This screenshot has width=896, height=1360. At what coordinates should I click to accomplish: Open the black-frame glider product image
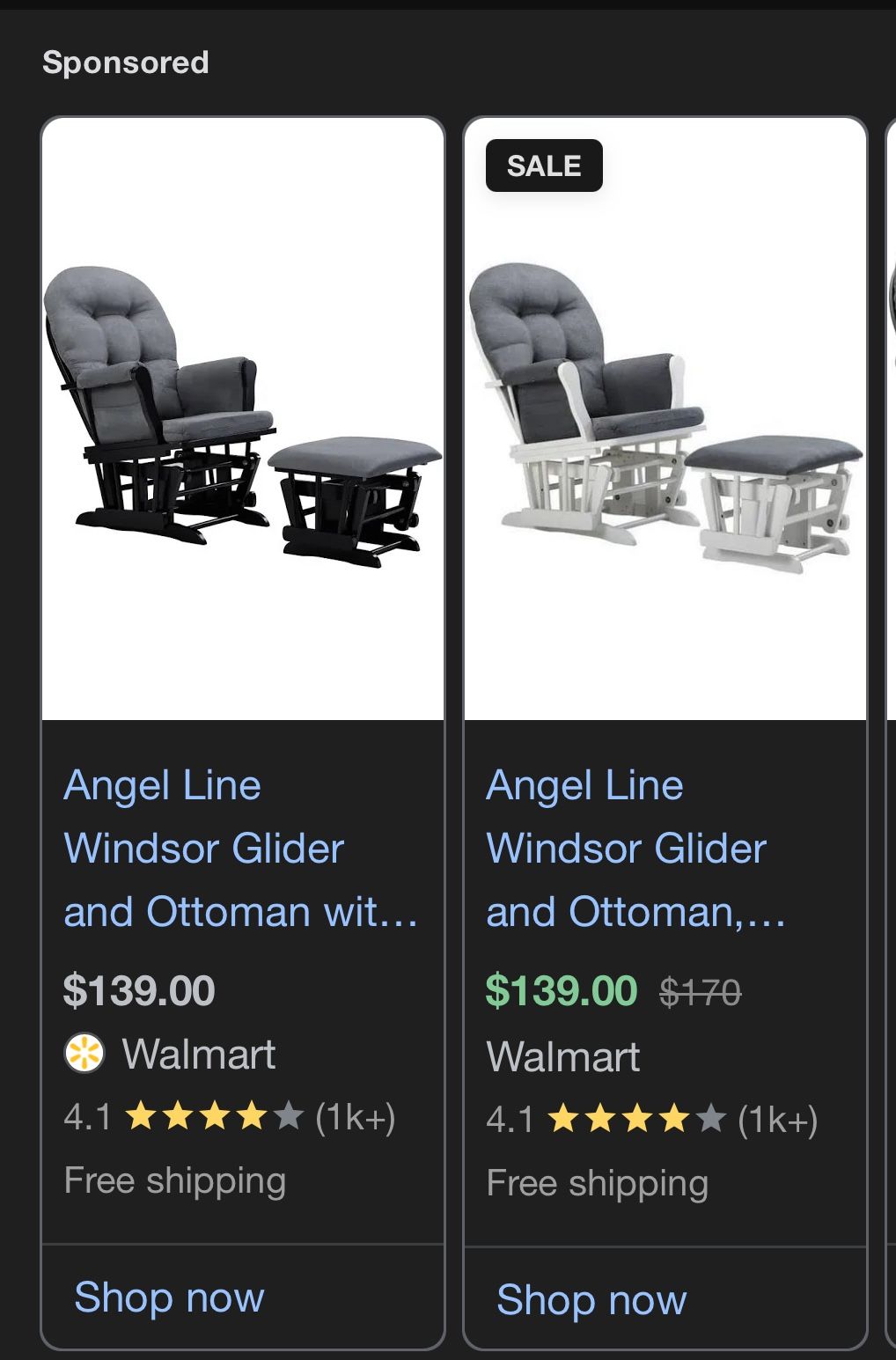(243, 419)
